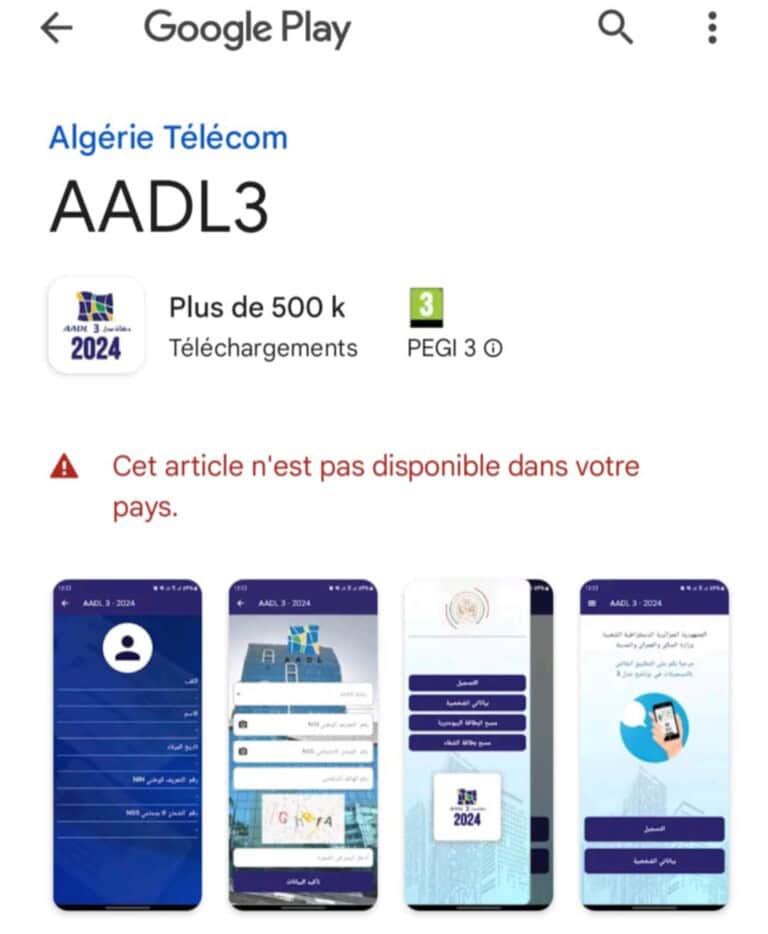Open the profile form screenshot
The width and height of the screenshot is (768, 934).
click(x=127, y=743)
